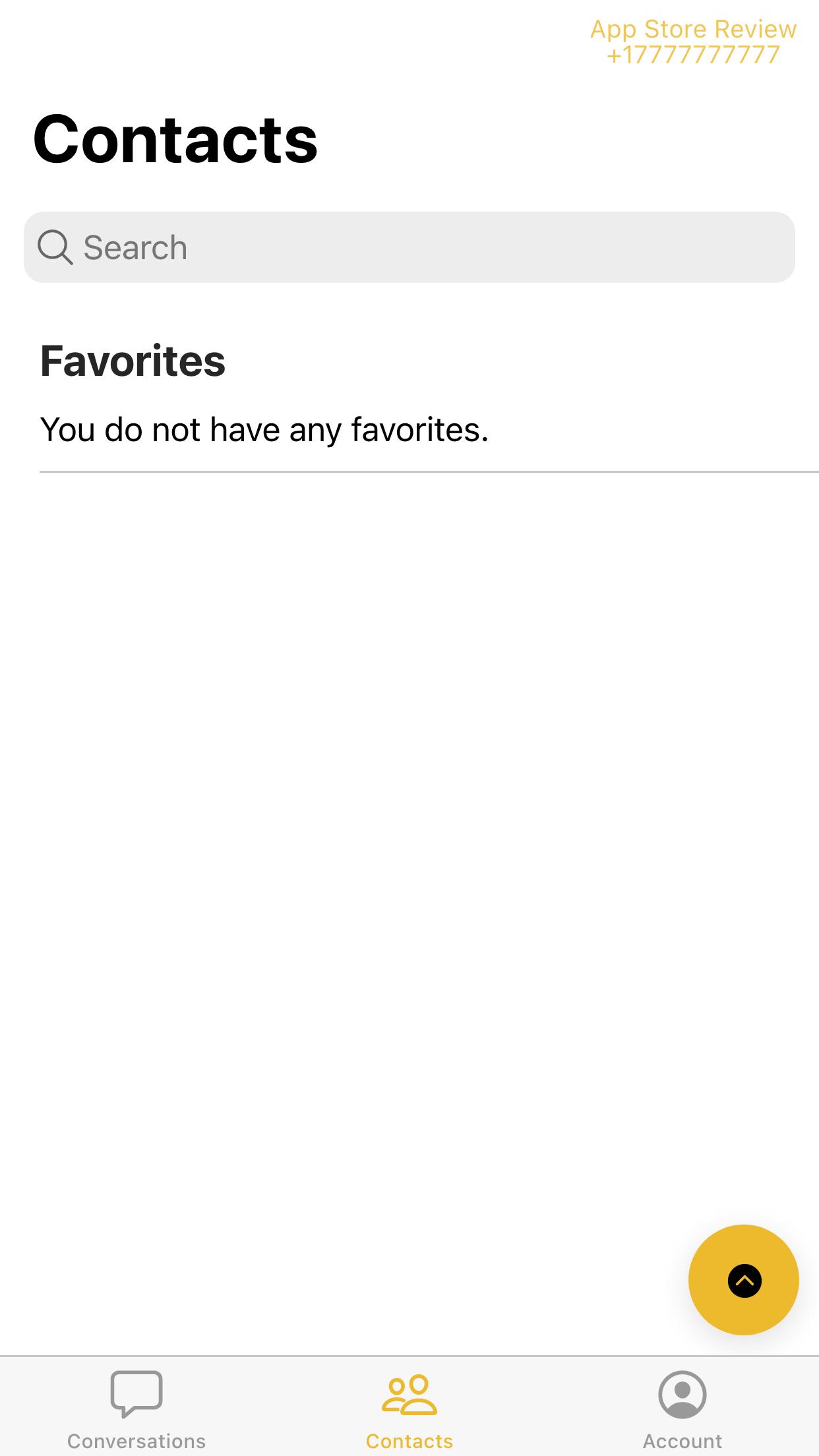Image resolution: width=819 pixels, height=1456 pixels.
Task: Open the yellow floating action button
Action: pyautogui.click(x=744, y=1280)
